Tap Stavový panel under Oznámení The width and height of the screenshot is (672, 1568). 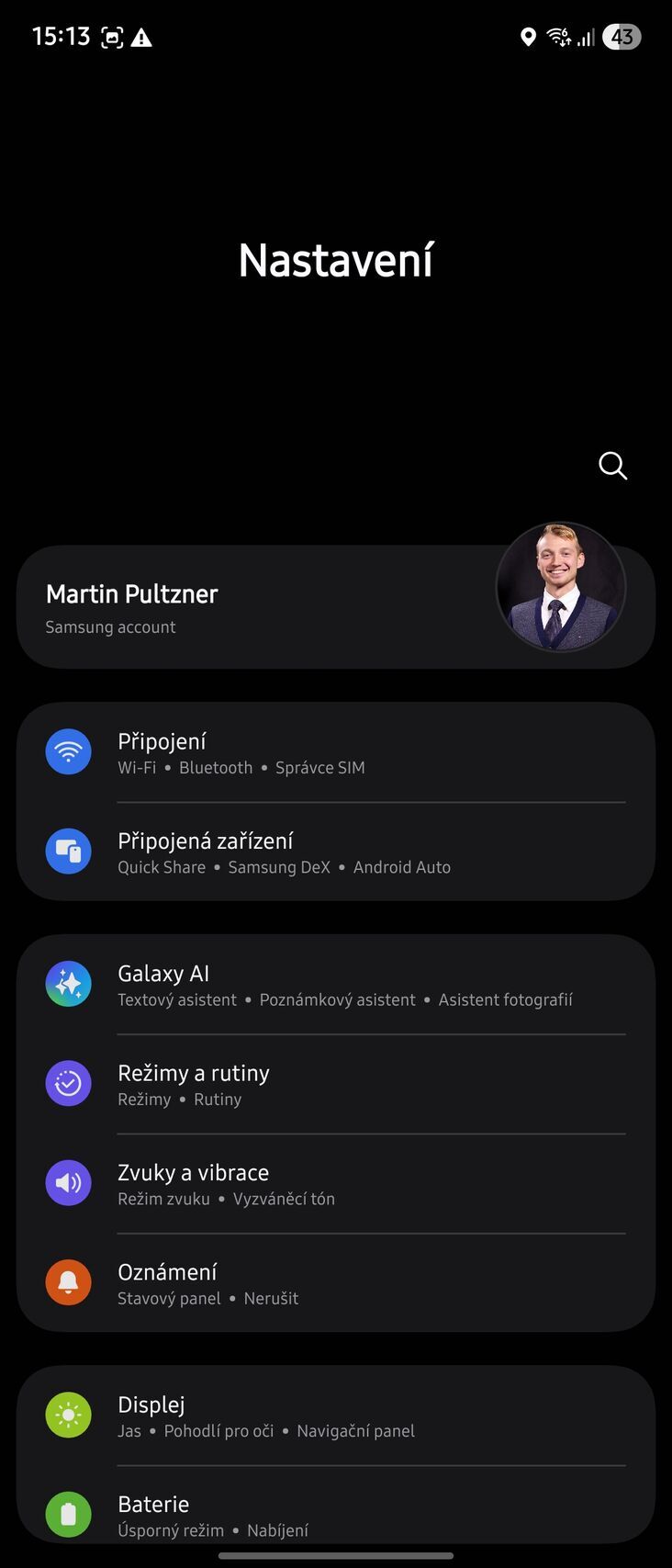click(169, 1298)
